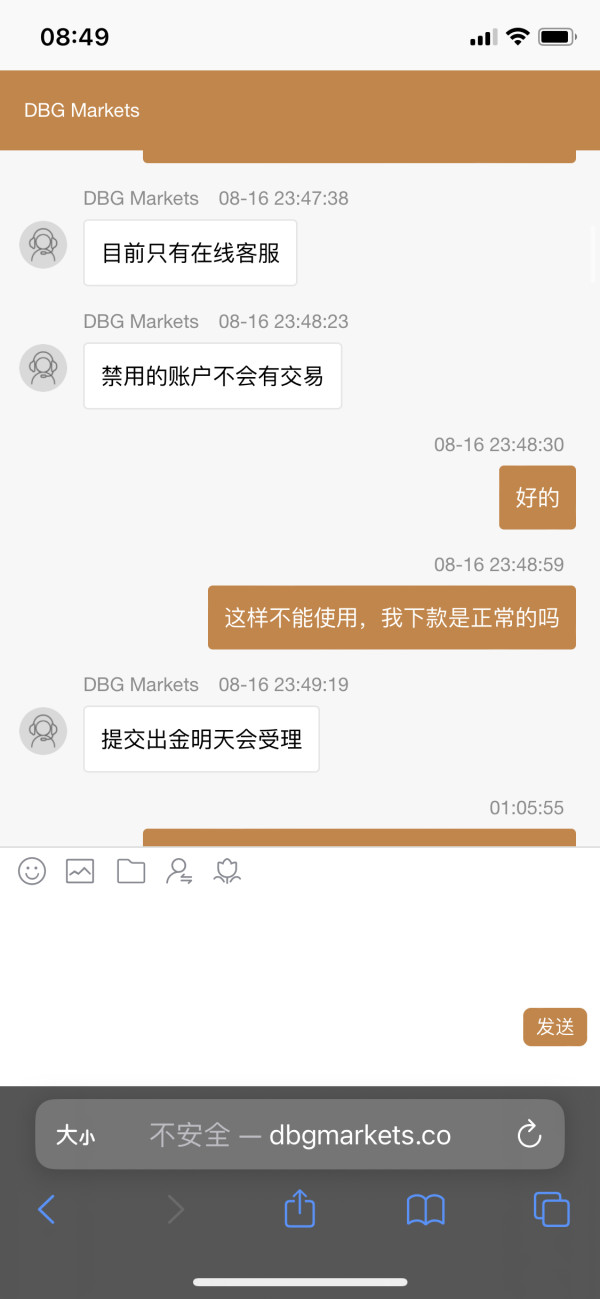
Task: Go back to the previous page
Action: 46,1210
